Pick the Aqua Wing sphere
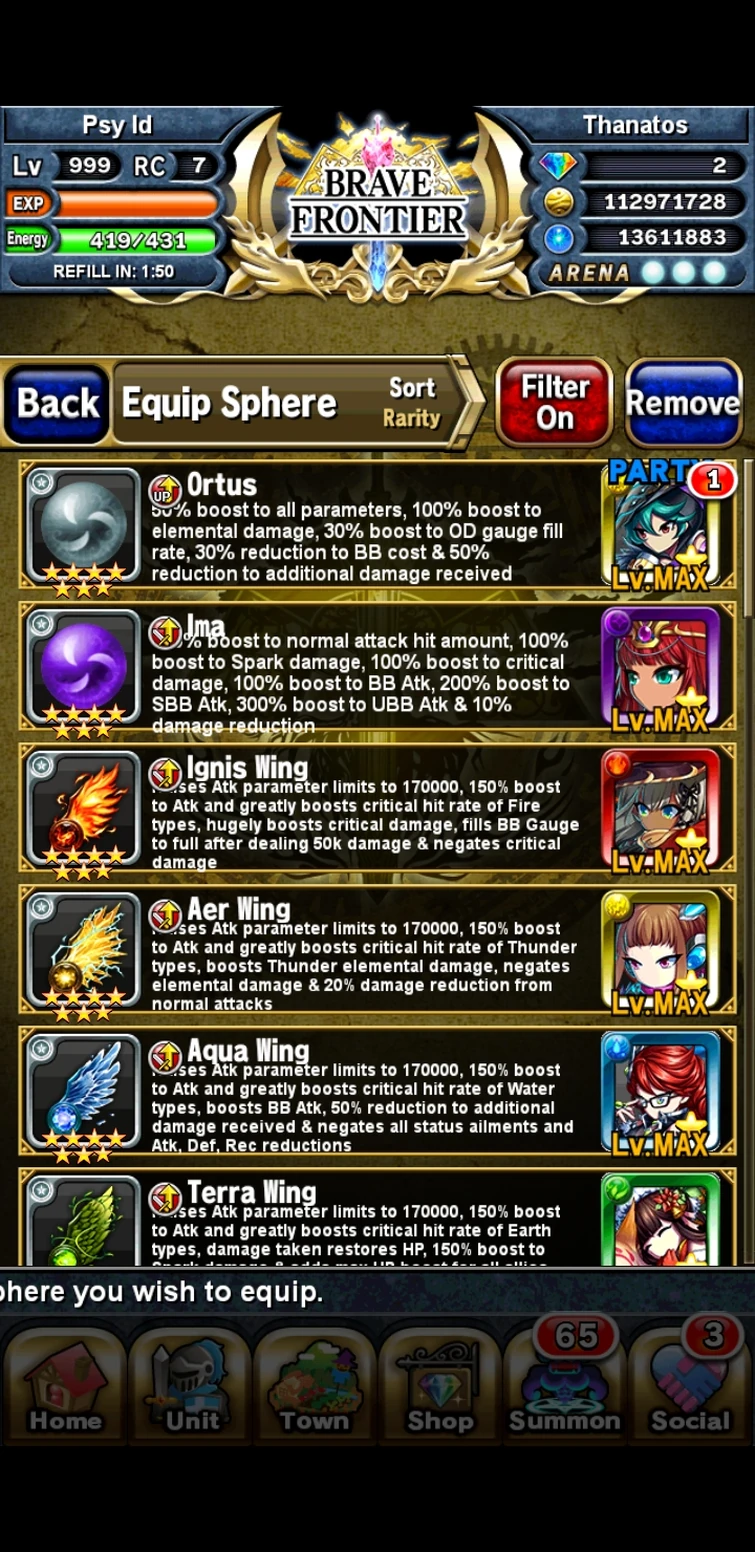The image size is (755, 1552). (378, 1094)
